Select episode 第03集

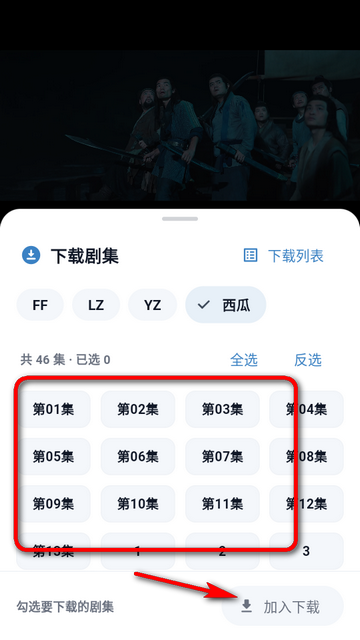[222, 409]
